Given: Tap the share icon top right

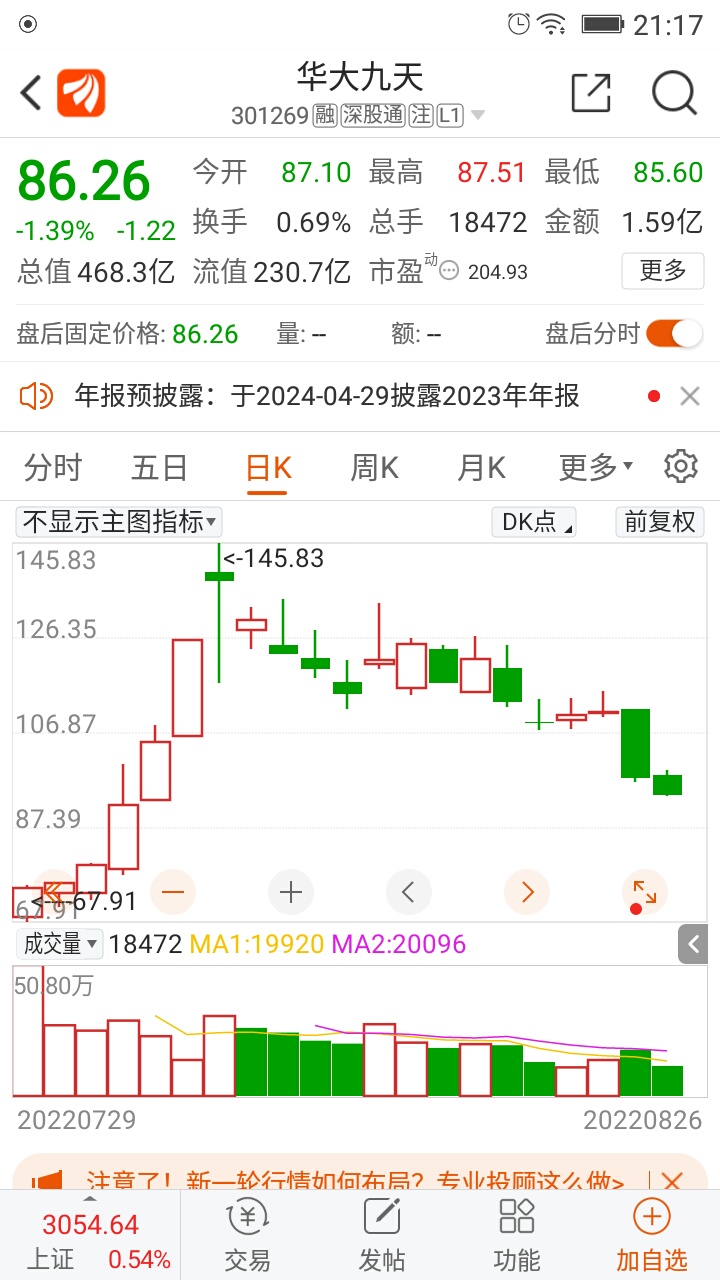Looking at the screenshot, I should click(591, 92).
